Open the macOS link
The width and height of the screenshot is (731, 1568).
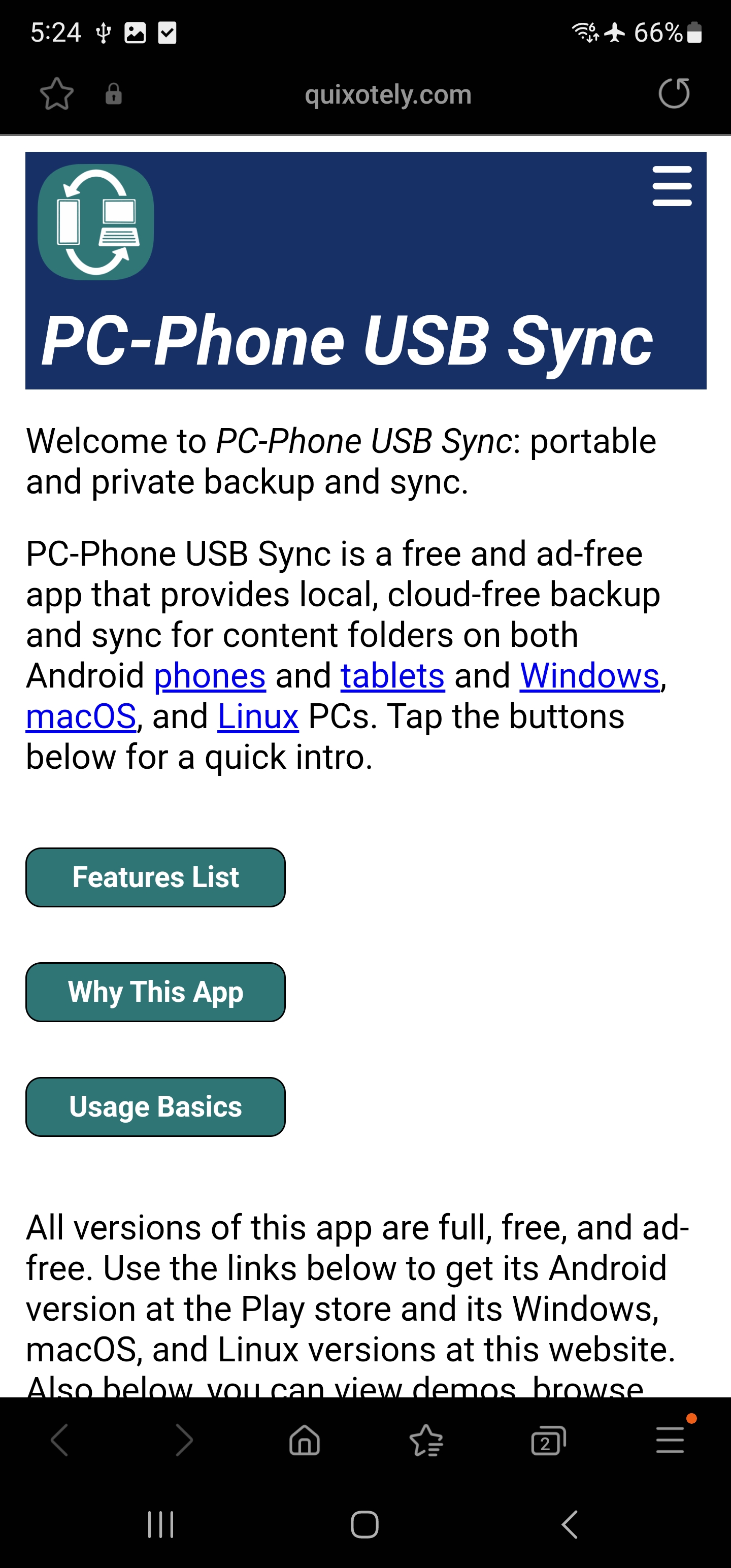pos(81,716)
